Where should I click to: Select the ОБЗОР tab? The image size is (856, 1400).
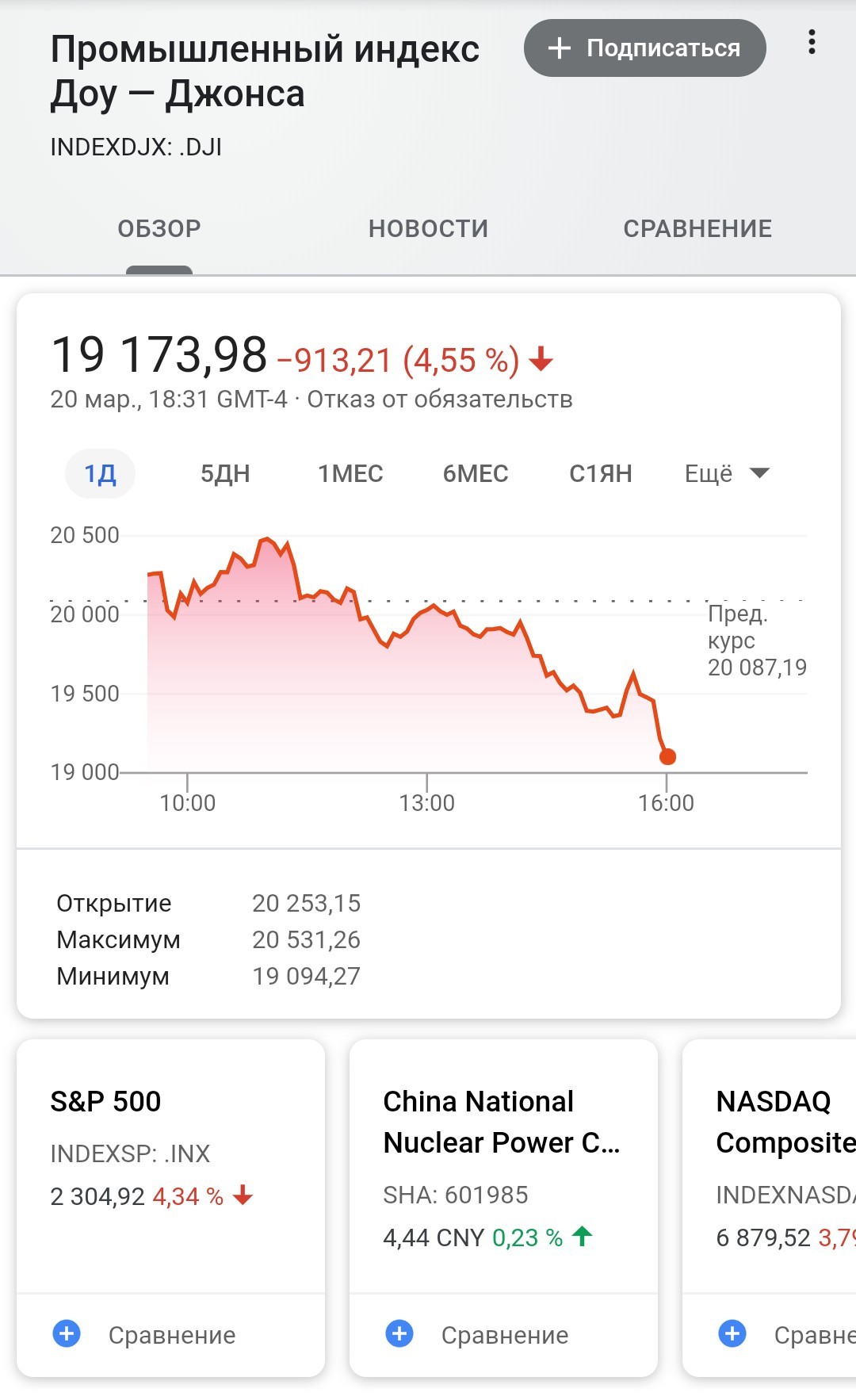click(x=159, y=229)
